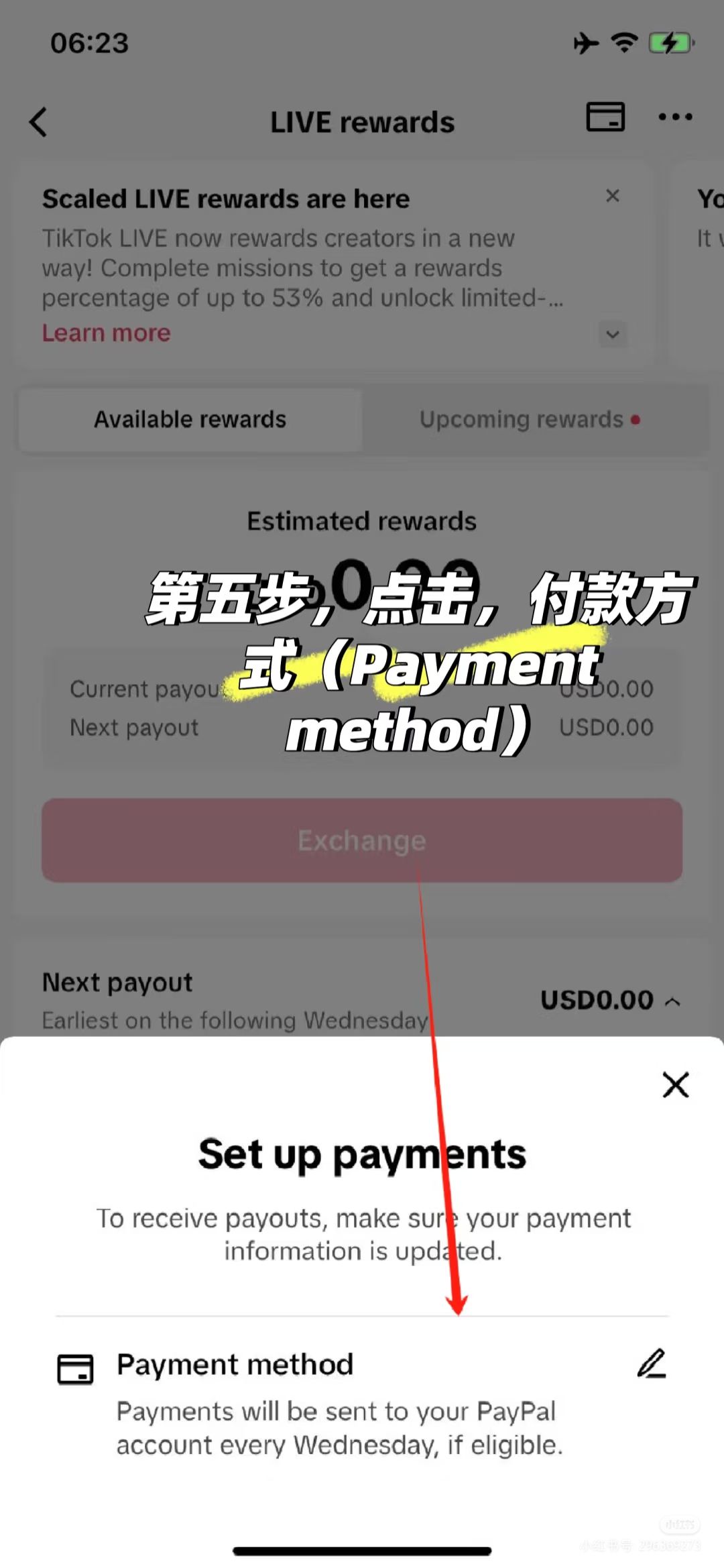Open the Payment method row
Image resolution: width=724 pixels, height=1568 pixels.
362,1404
